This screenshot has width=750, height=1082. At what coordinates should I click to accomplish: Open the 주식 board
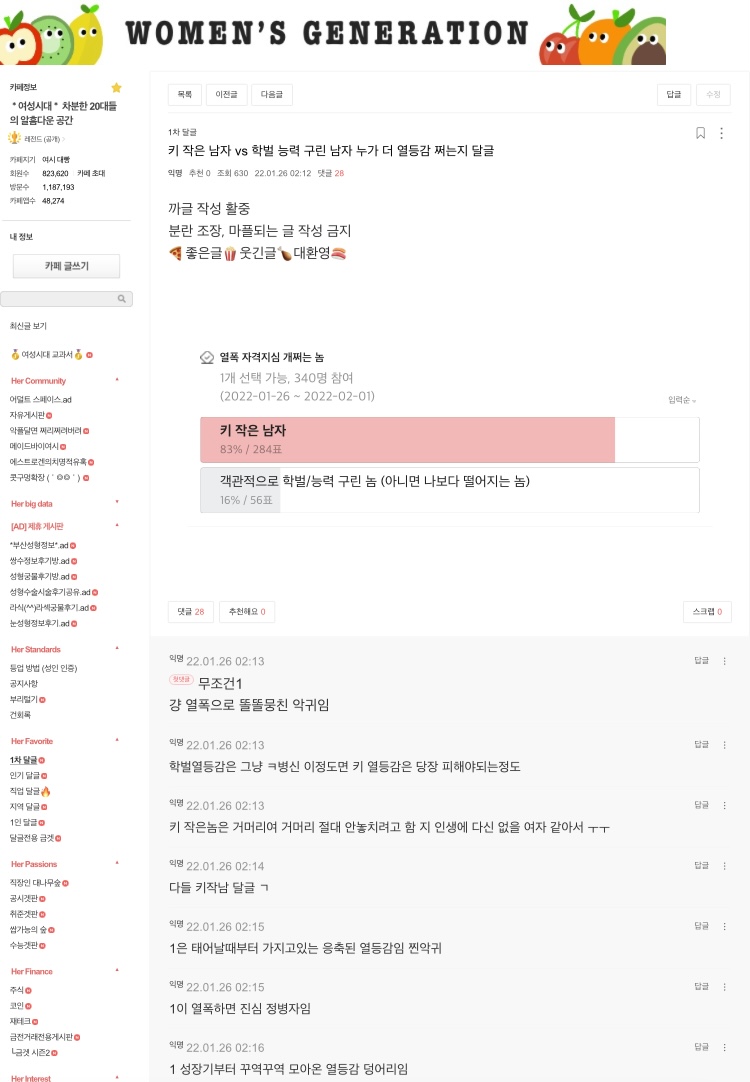16,990
